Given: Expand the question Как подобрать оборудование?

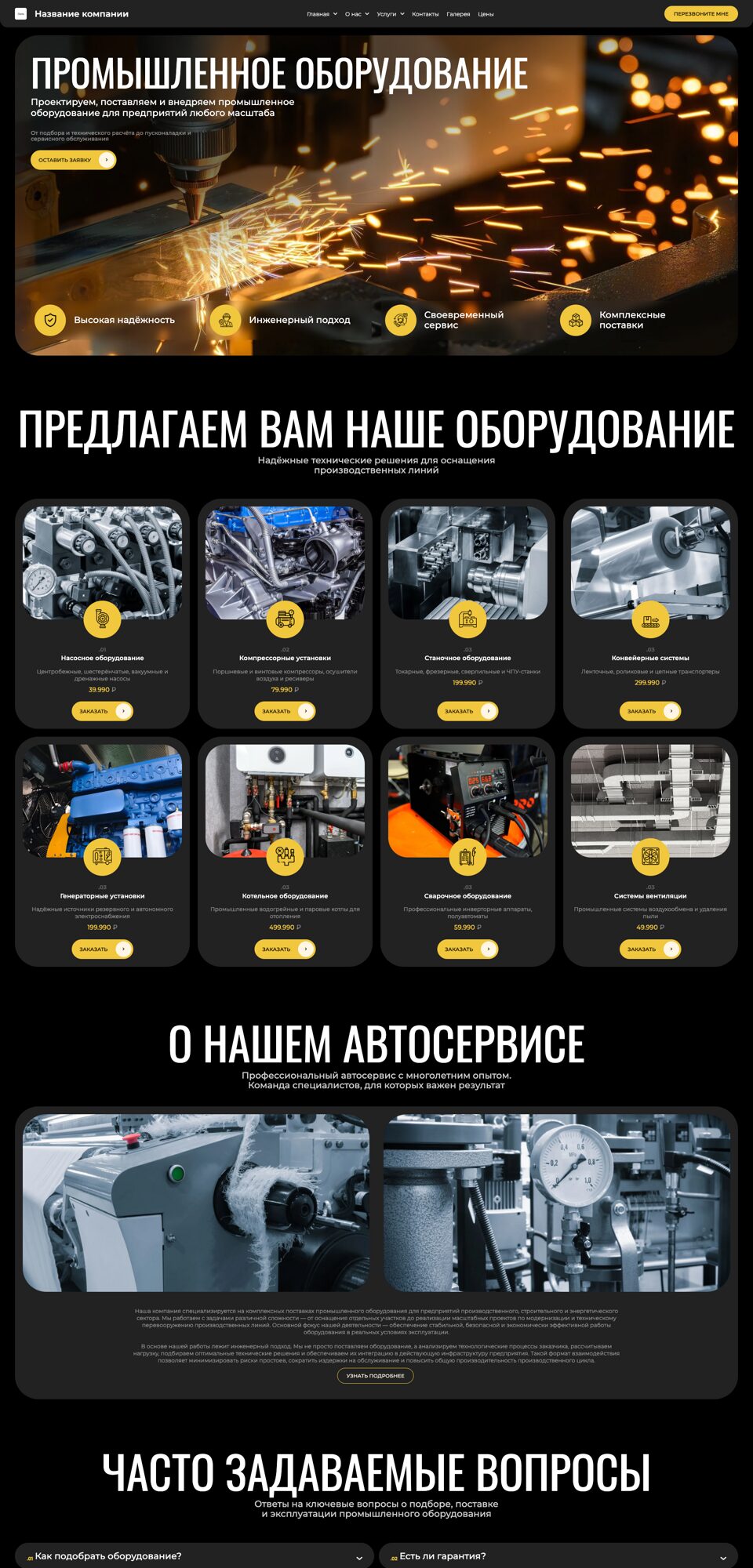Looking at the screenshot, I should [194, 1555].
